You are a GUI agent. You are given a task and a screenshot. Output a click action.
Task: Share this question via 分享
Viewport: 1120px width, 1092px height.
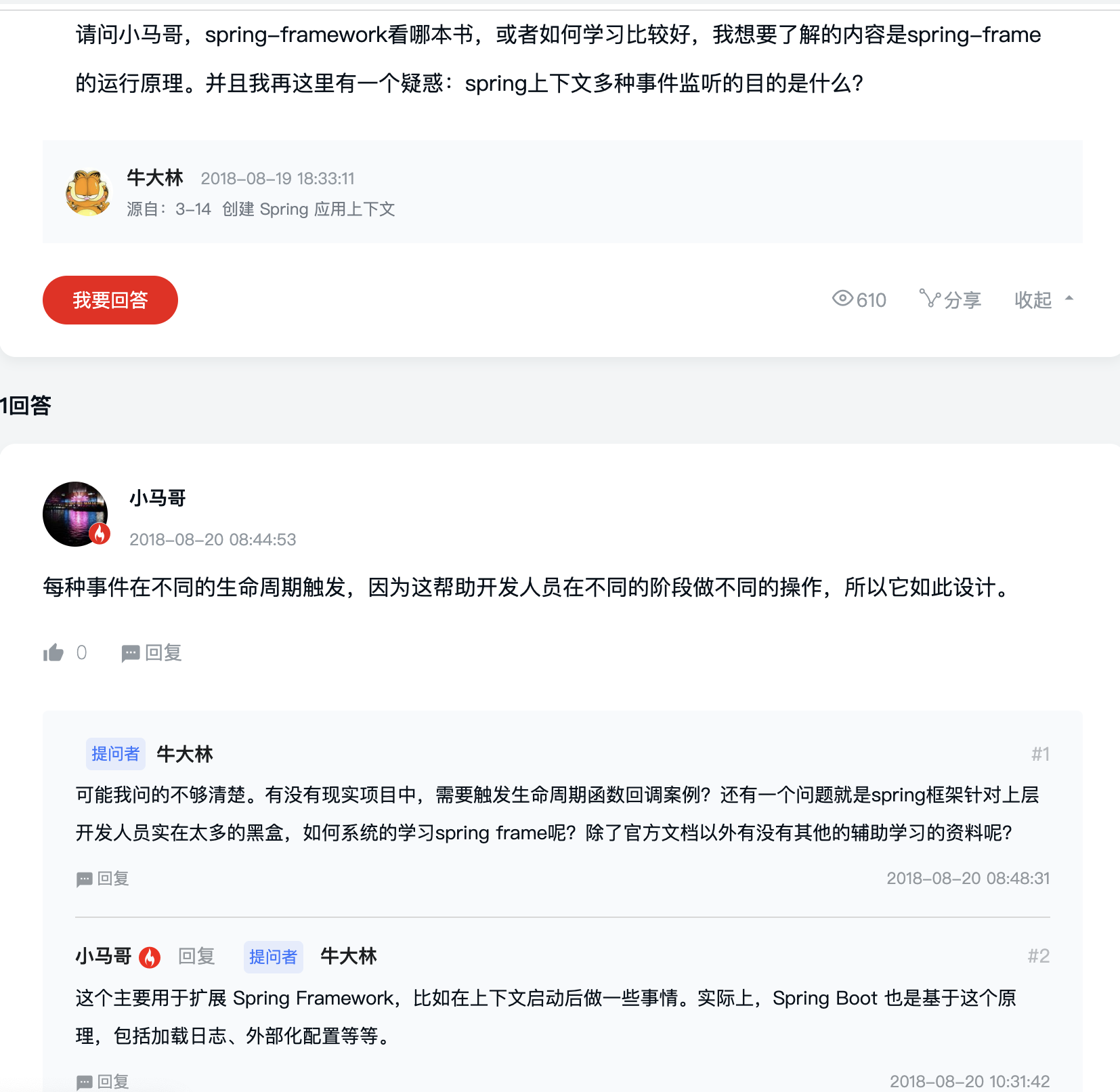[x=950, y=299]
